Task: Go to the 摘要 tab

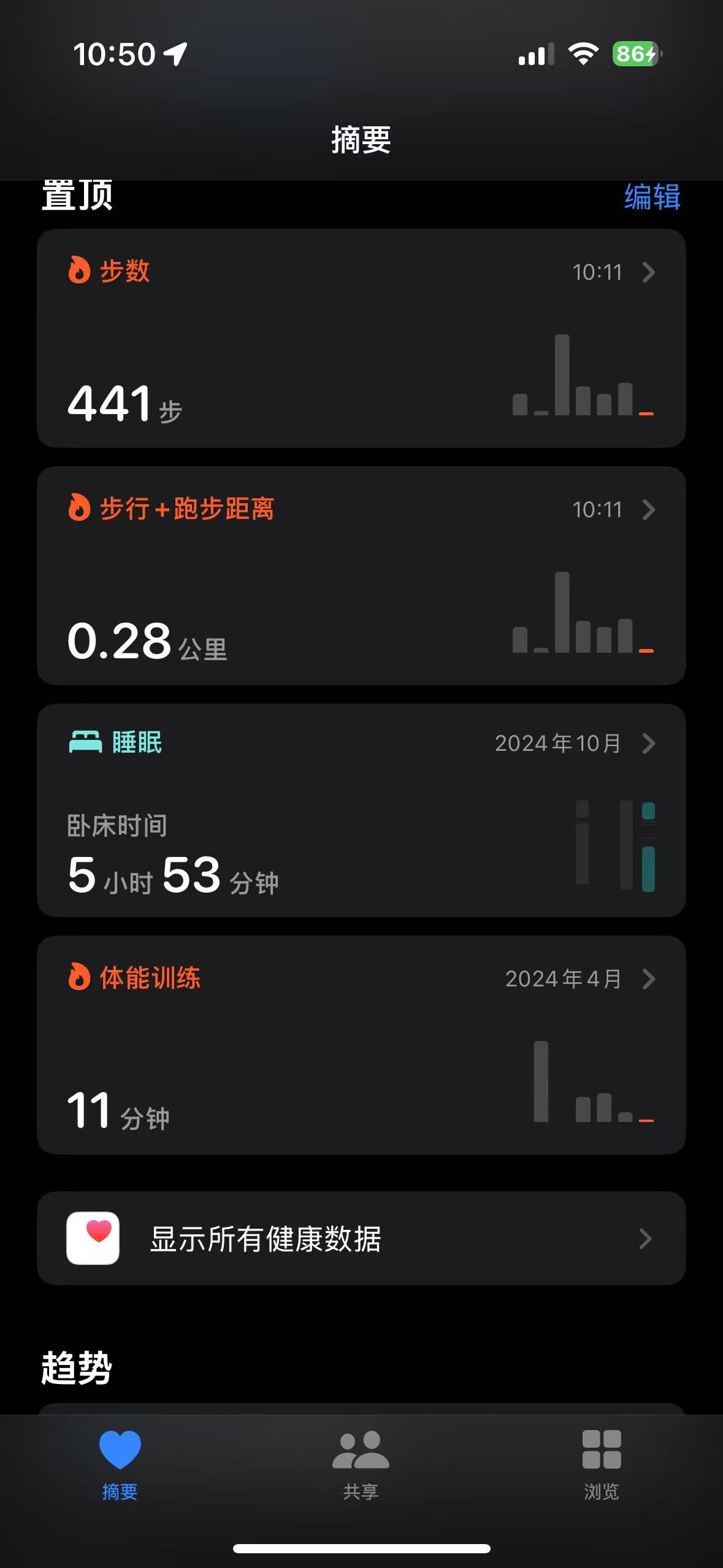Action: click(120, 1464)
